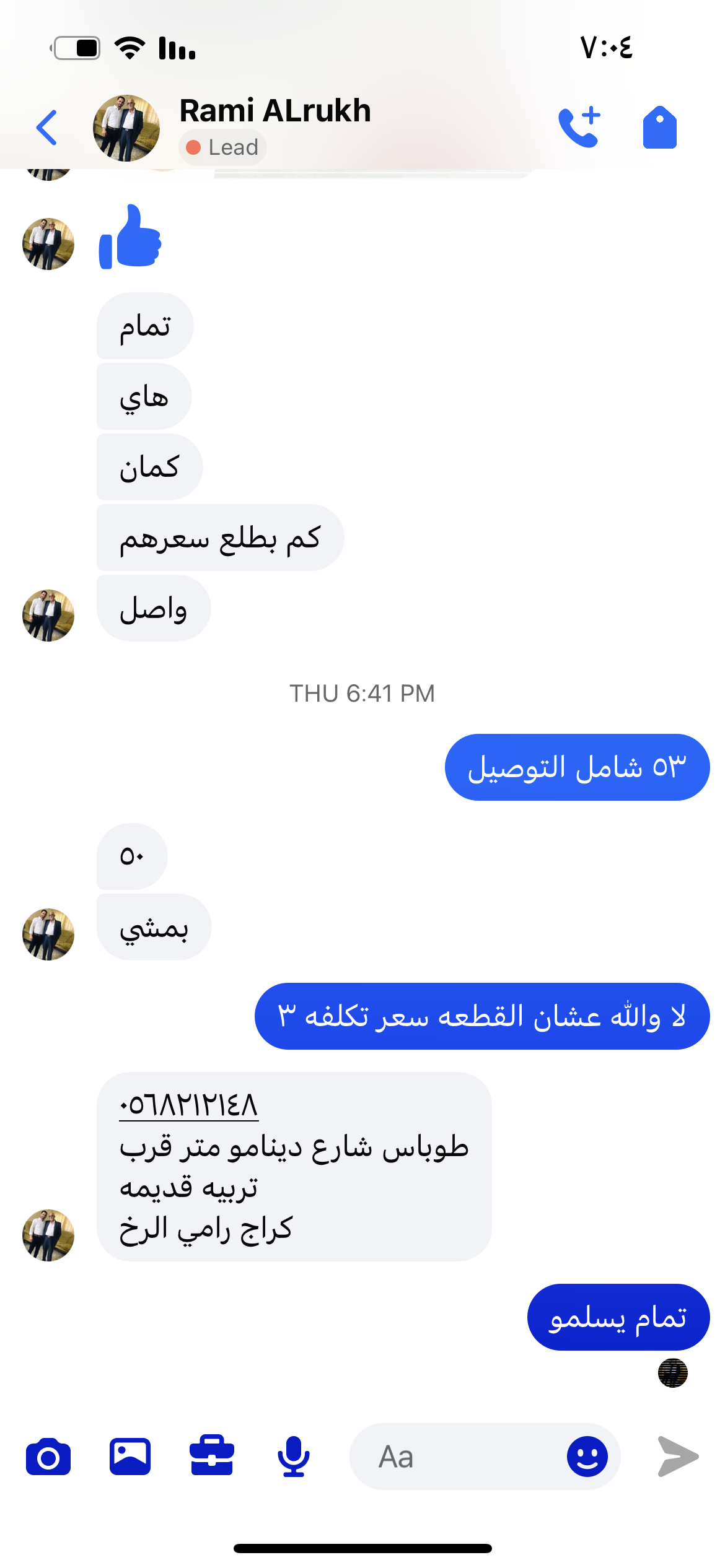This screenshot has height=1568, width=725.
Task: Open the label tag icon
Action: pos(659,128)
